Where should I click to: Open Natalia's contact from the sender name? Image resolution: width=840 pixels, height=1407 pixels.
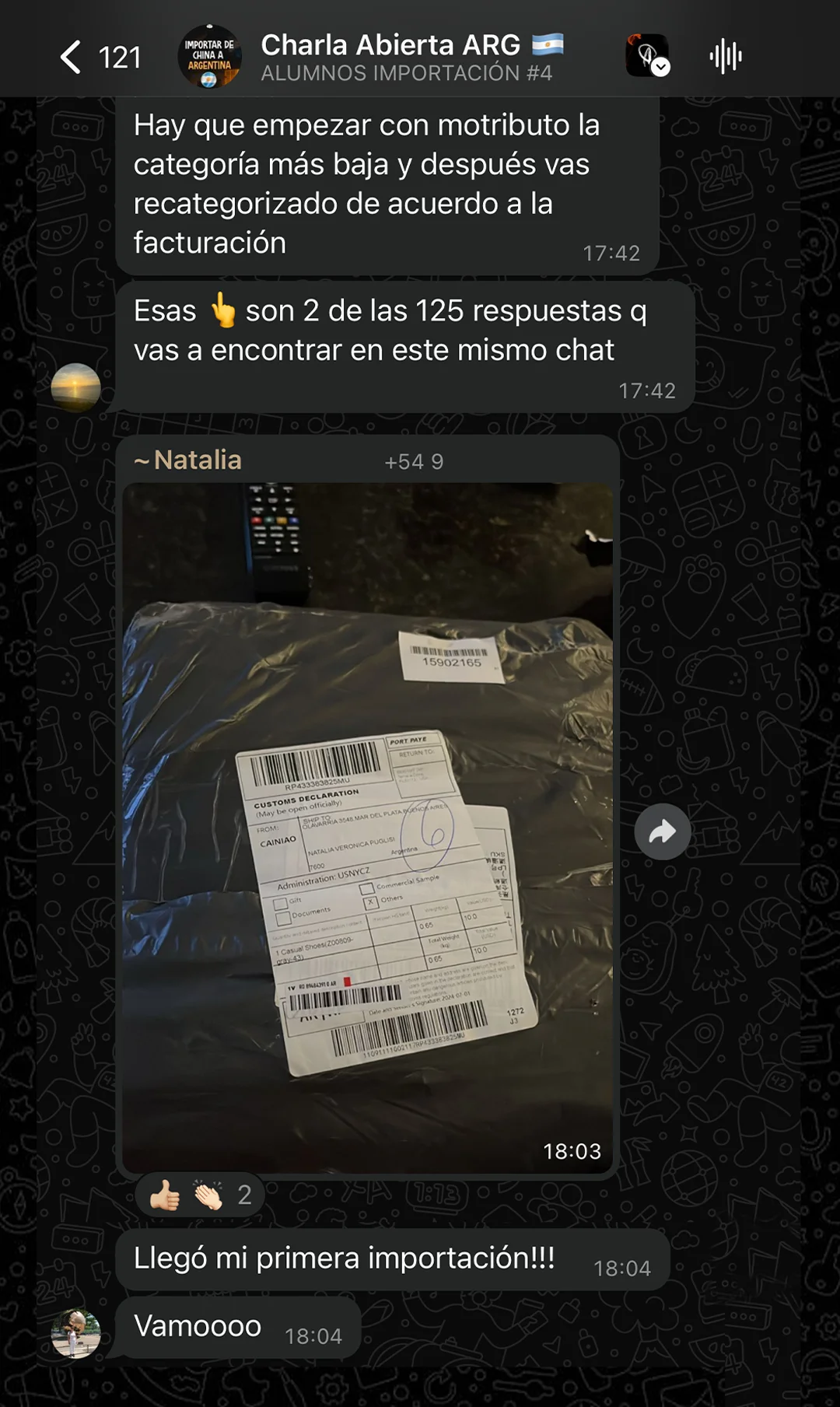pyautogui.click(x=198, y=460)
